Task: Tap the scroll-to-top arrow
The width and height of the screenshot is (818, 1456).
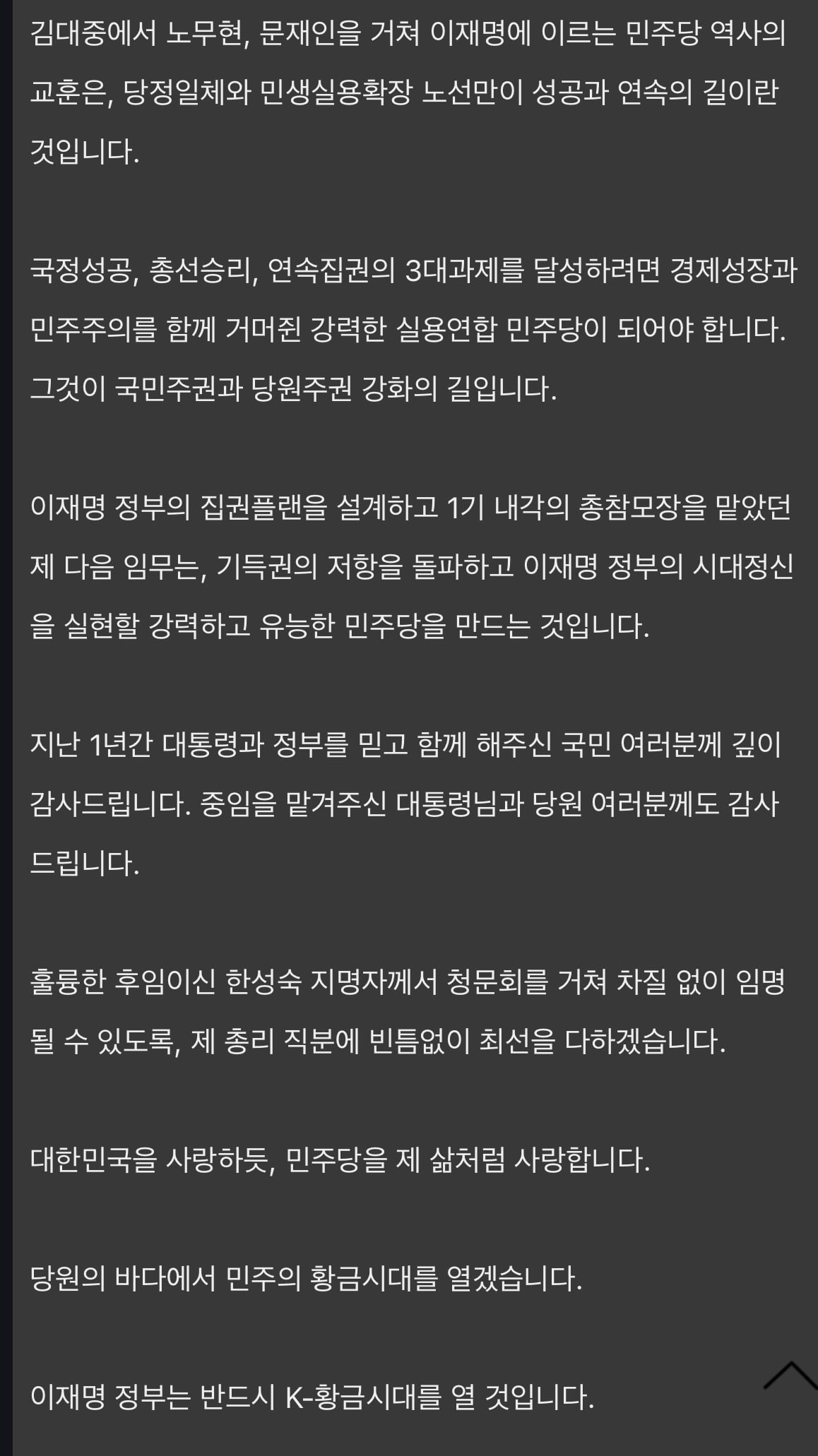Action: (x=790, y=1375)
